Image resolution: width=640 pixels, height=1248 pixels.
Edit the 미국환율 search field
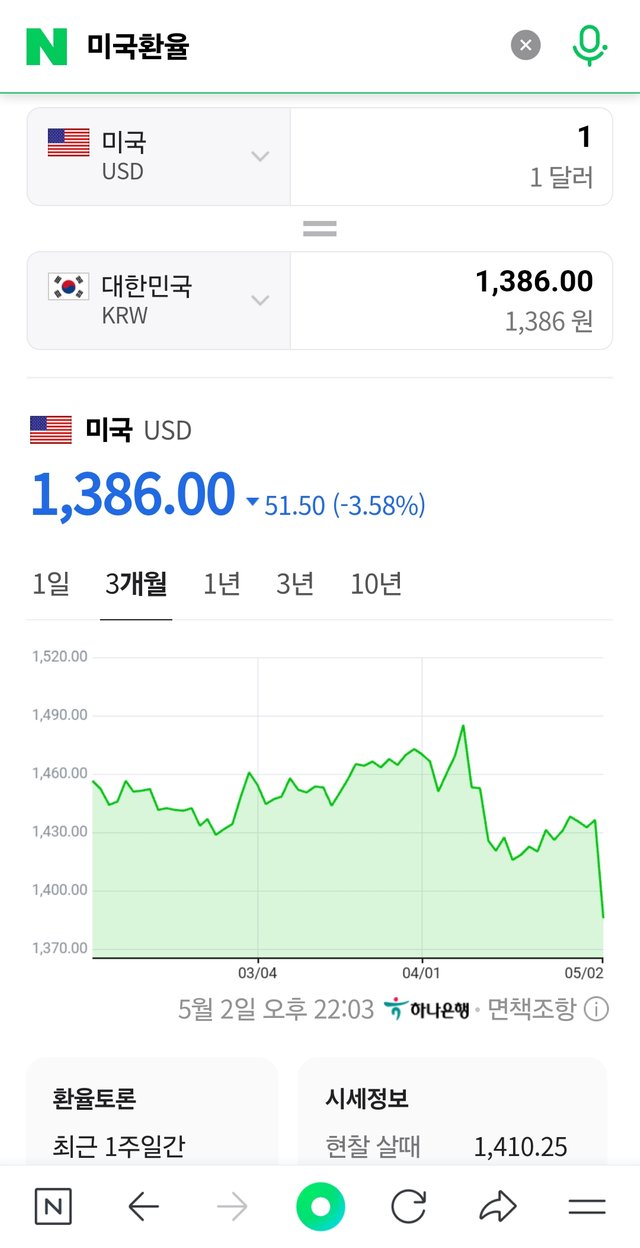coord(290,46)
